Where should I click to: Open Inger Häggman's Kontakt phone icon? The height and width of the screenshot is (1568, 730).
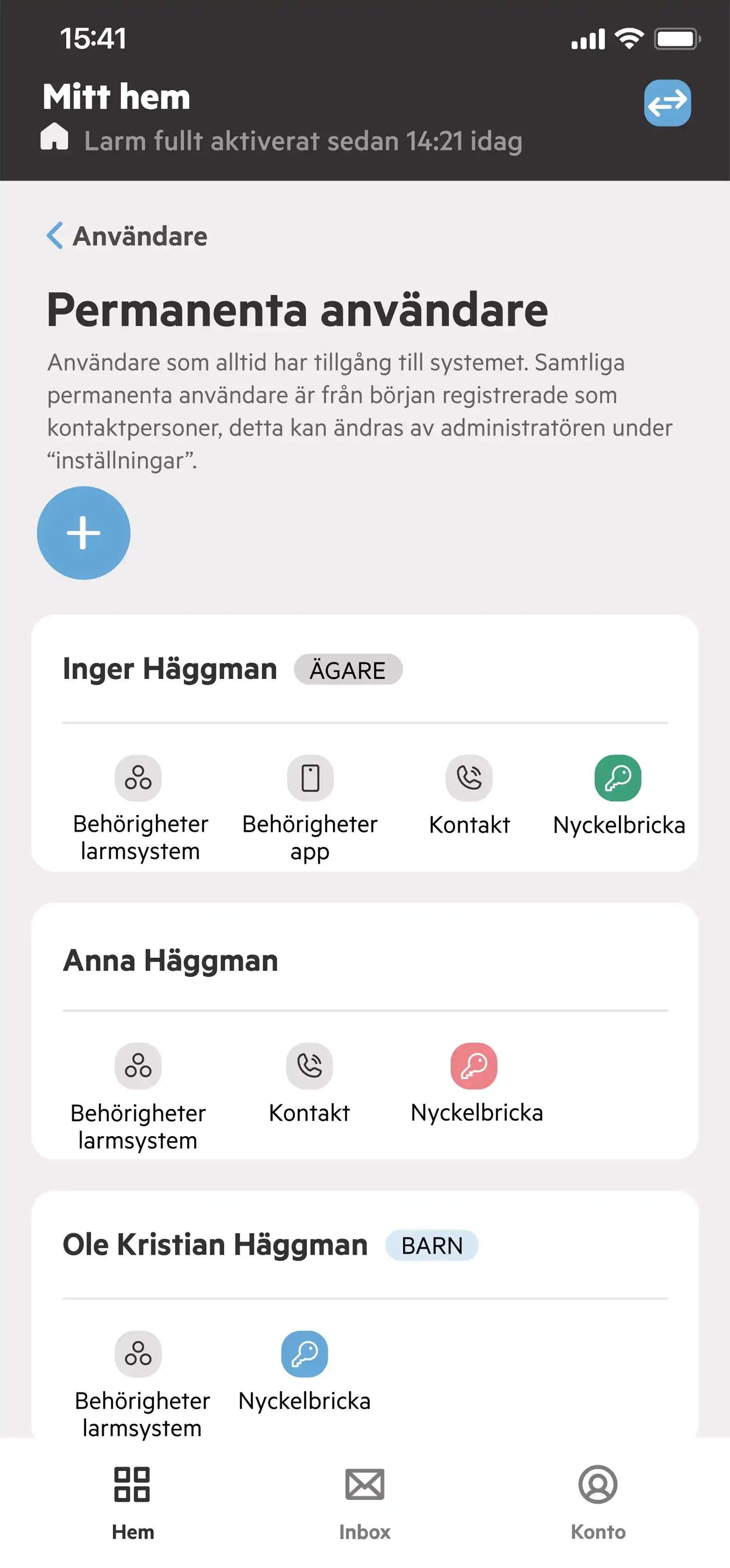(469, 778)
